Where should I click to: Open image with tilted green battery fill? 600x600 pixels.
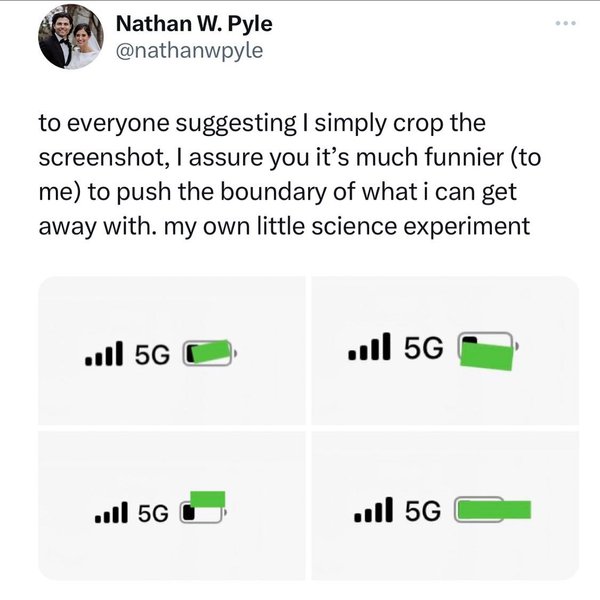[x=173, y=351]
